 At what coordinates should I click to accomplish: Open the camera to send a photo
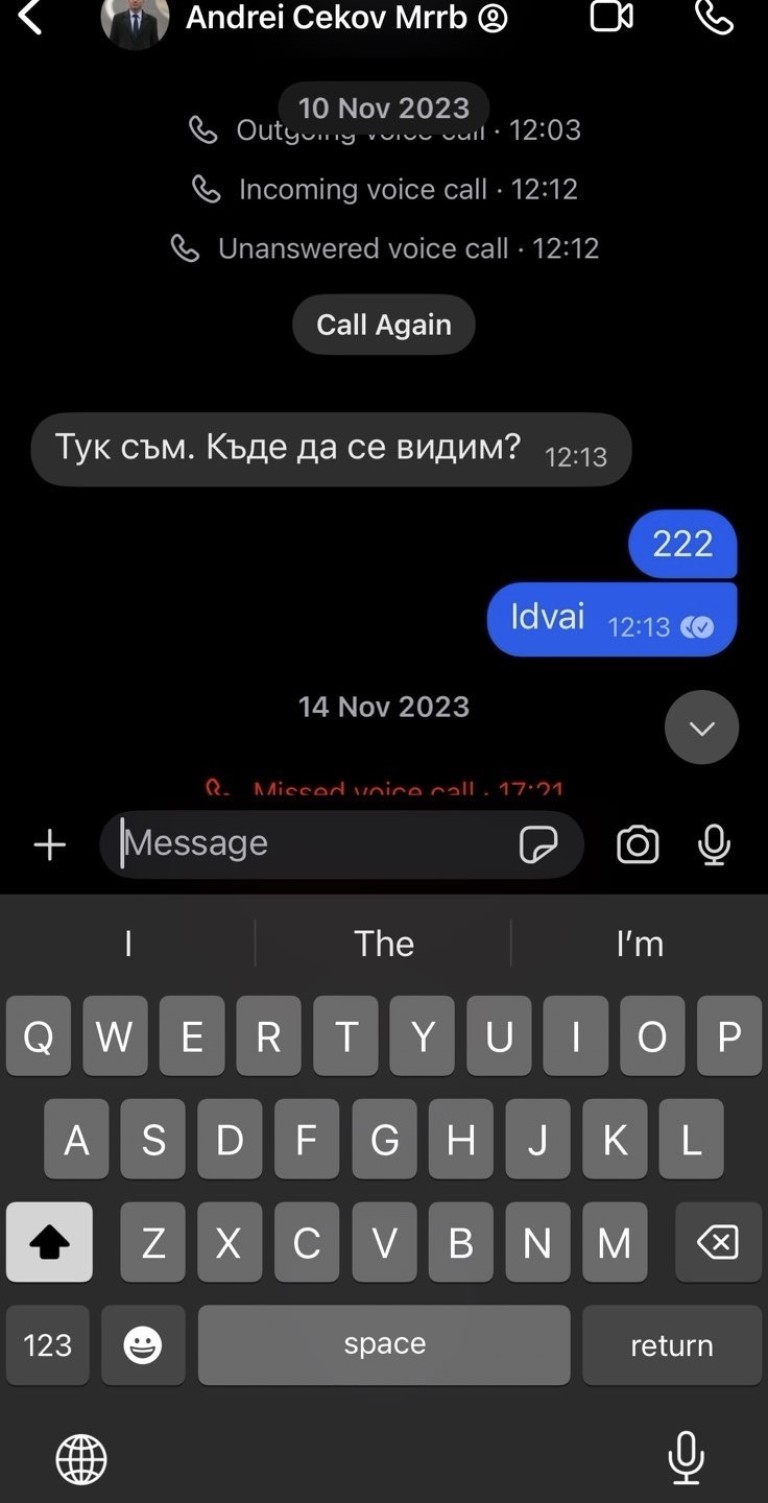(637, 845)
